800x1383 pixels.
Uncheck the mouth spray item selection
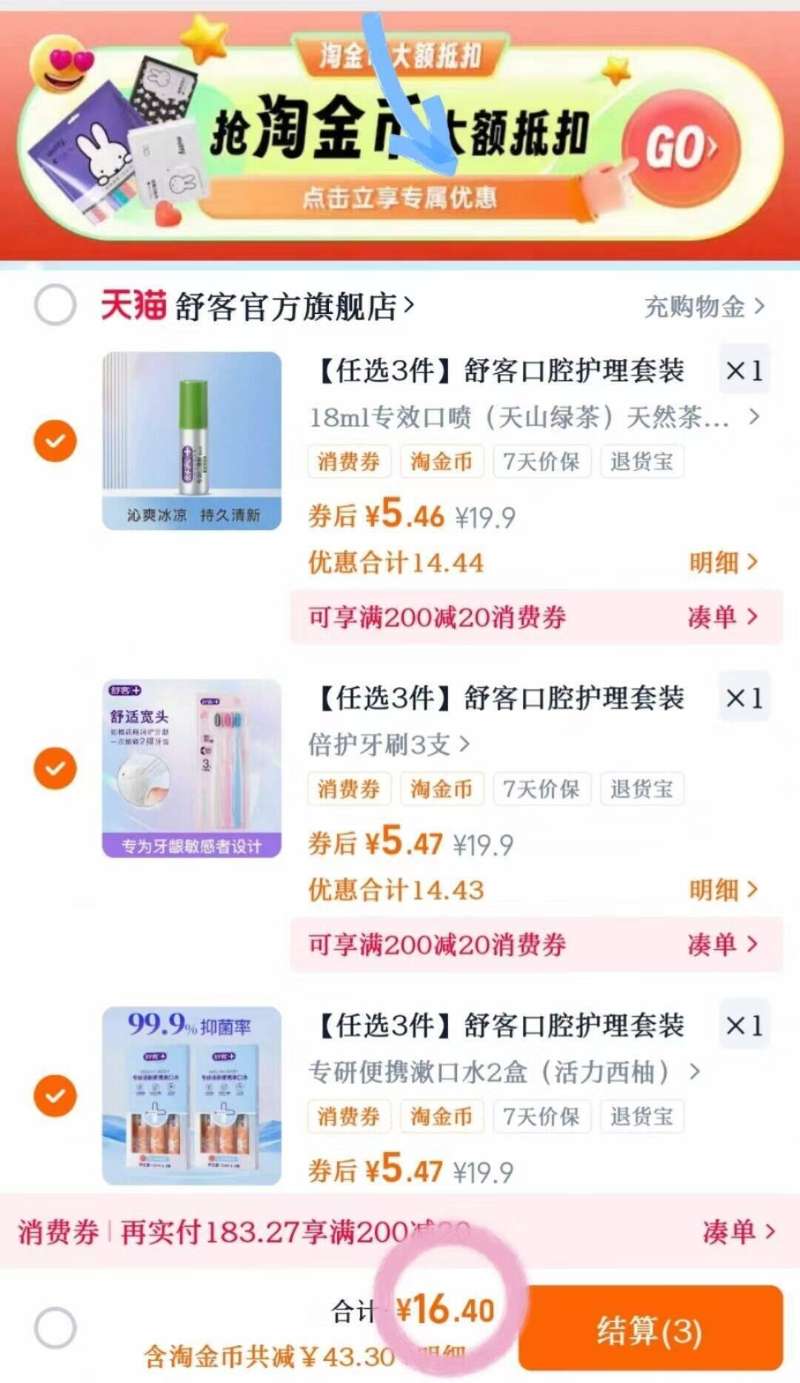click(x=54, y=441)
